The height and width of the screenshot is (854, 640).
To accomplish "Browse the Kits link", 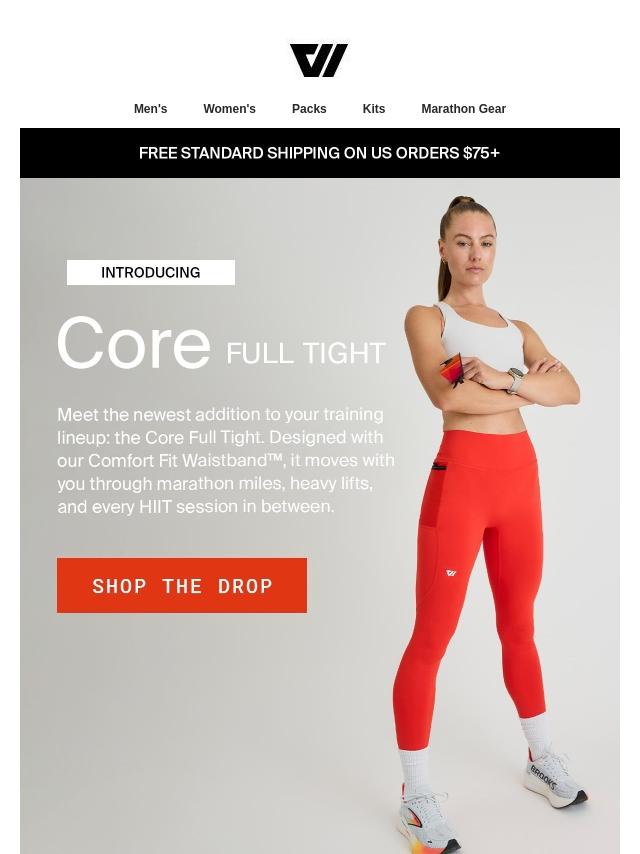I will tap(373, 109).
